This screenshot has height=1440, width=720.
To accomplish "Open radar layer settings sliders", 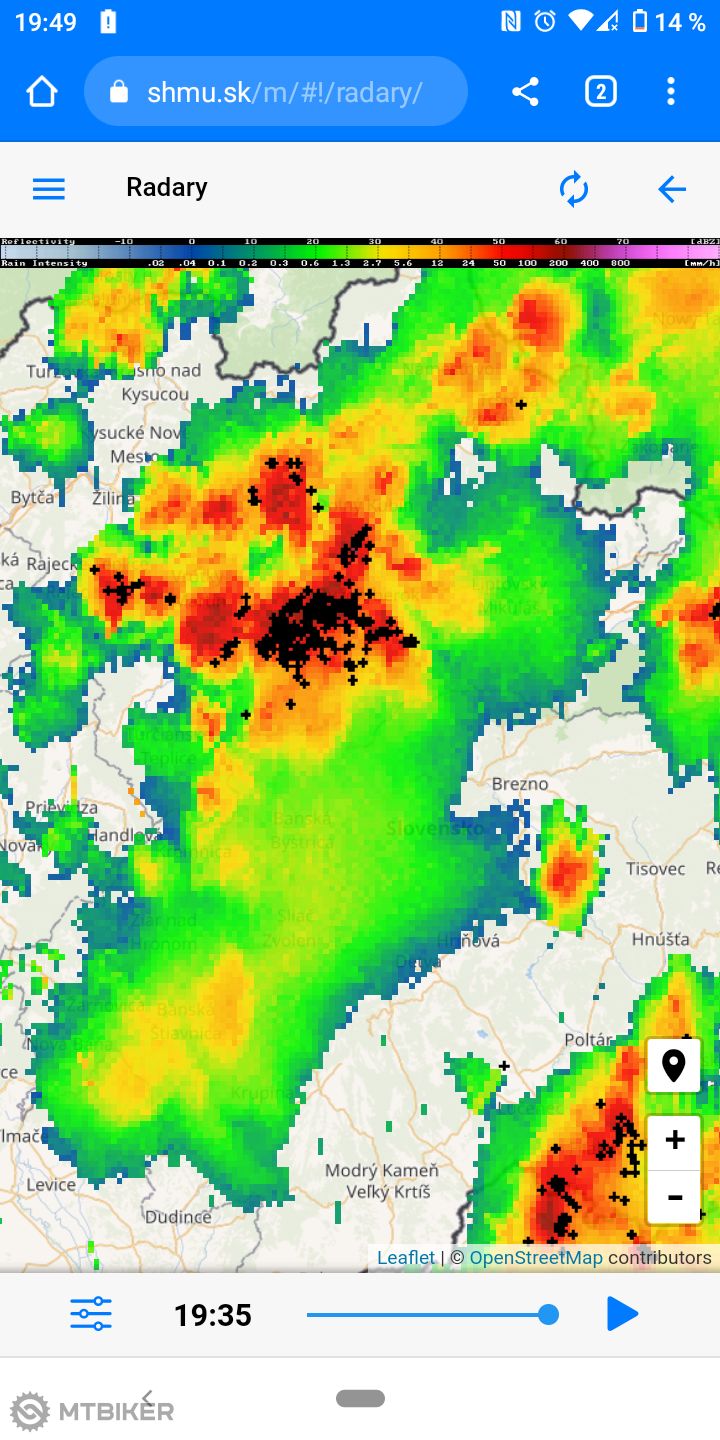I will (x=91, y=1314).
